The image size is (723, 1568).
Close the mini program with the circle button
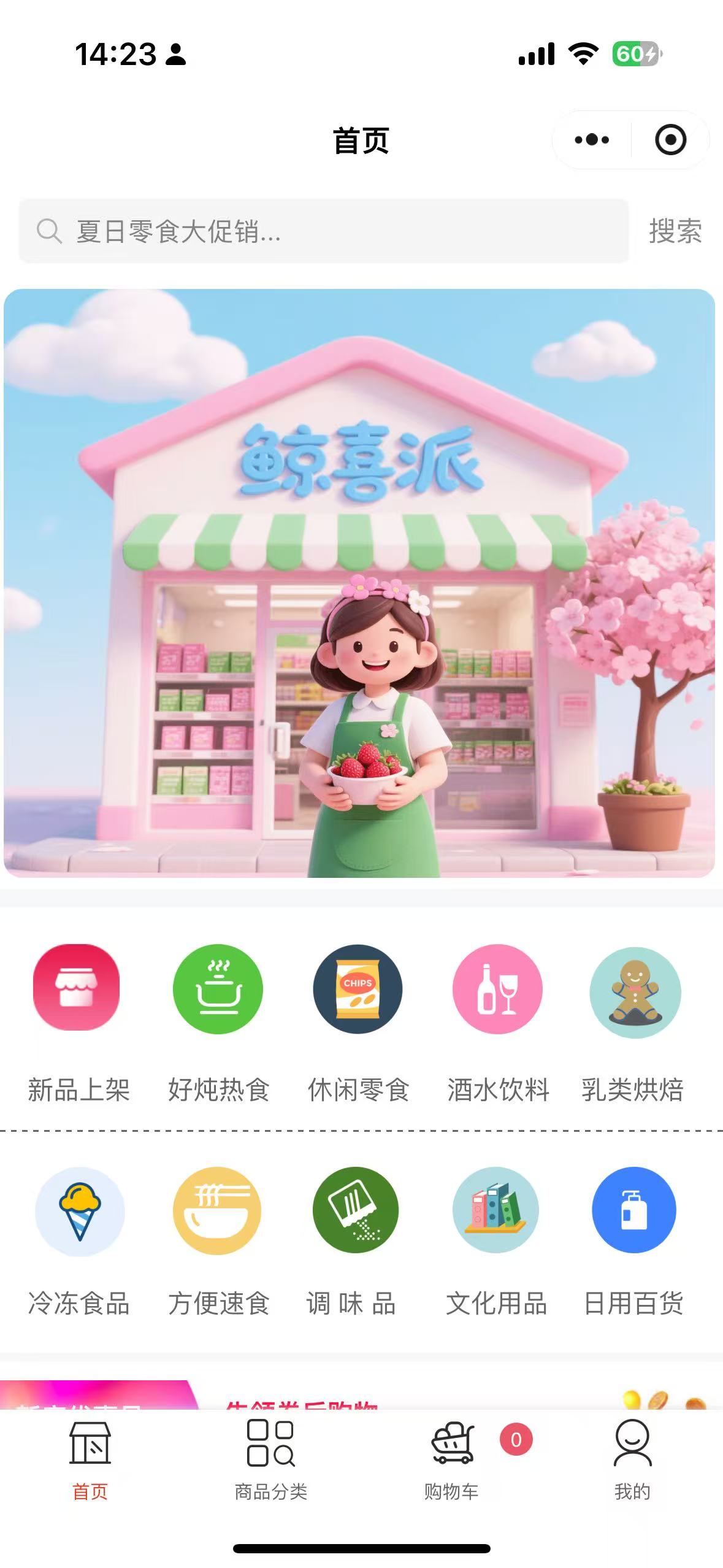[670, 140]
